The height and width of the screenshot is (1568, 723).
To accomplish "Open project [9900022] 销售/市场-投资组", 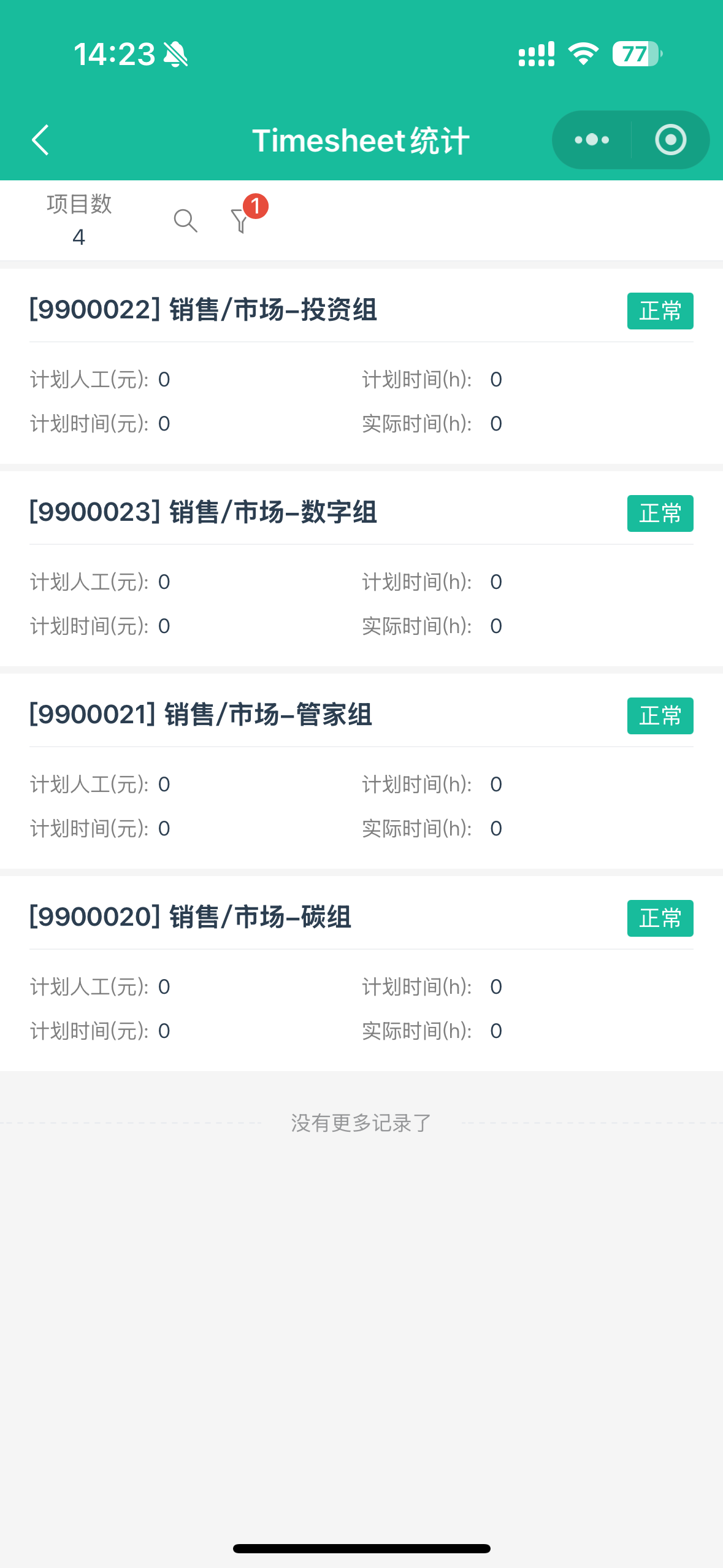I will 204,310.
